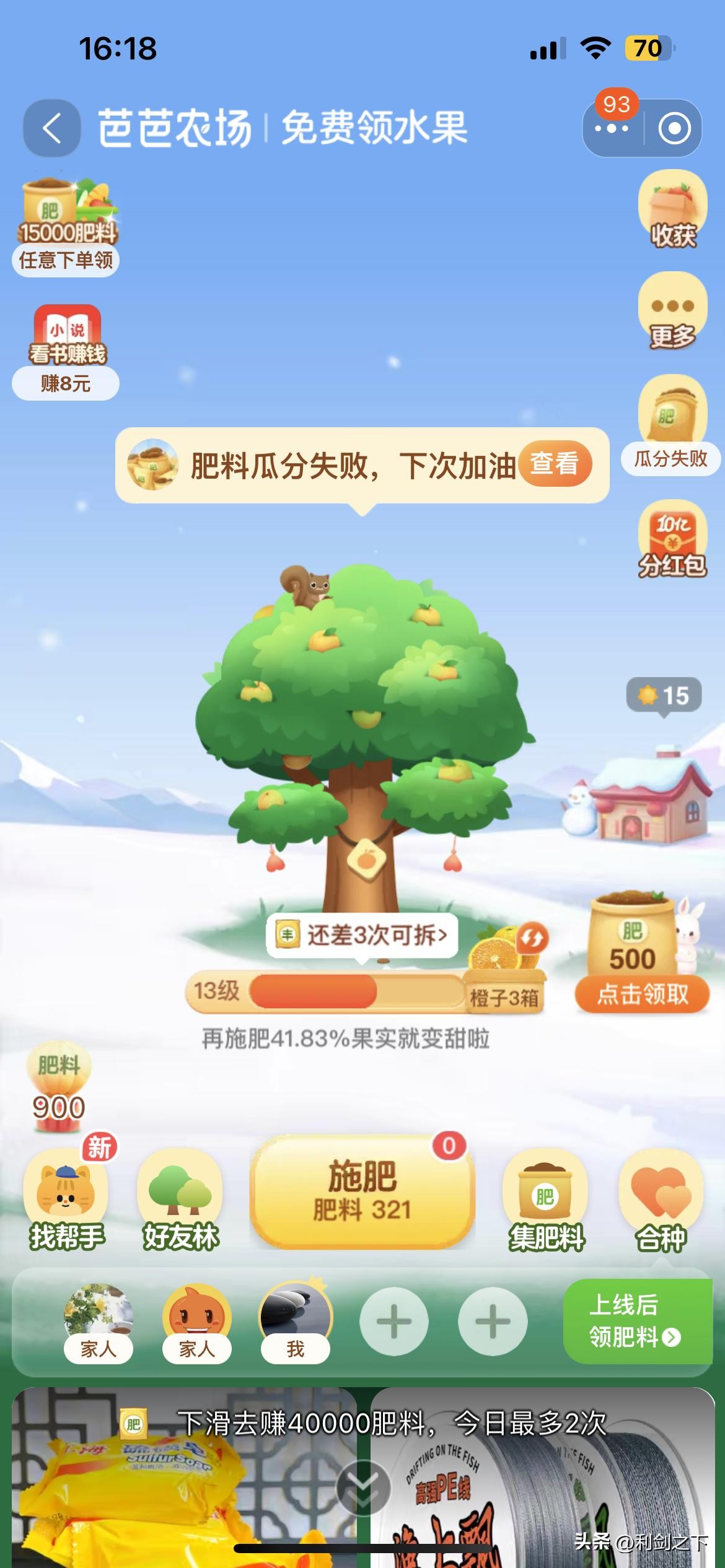Open 集肥料 collect fertilizer
Screen dimensions: 725x1568
[545, 1198]
